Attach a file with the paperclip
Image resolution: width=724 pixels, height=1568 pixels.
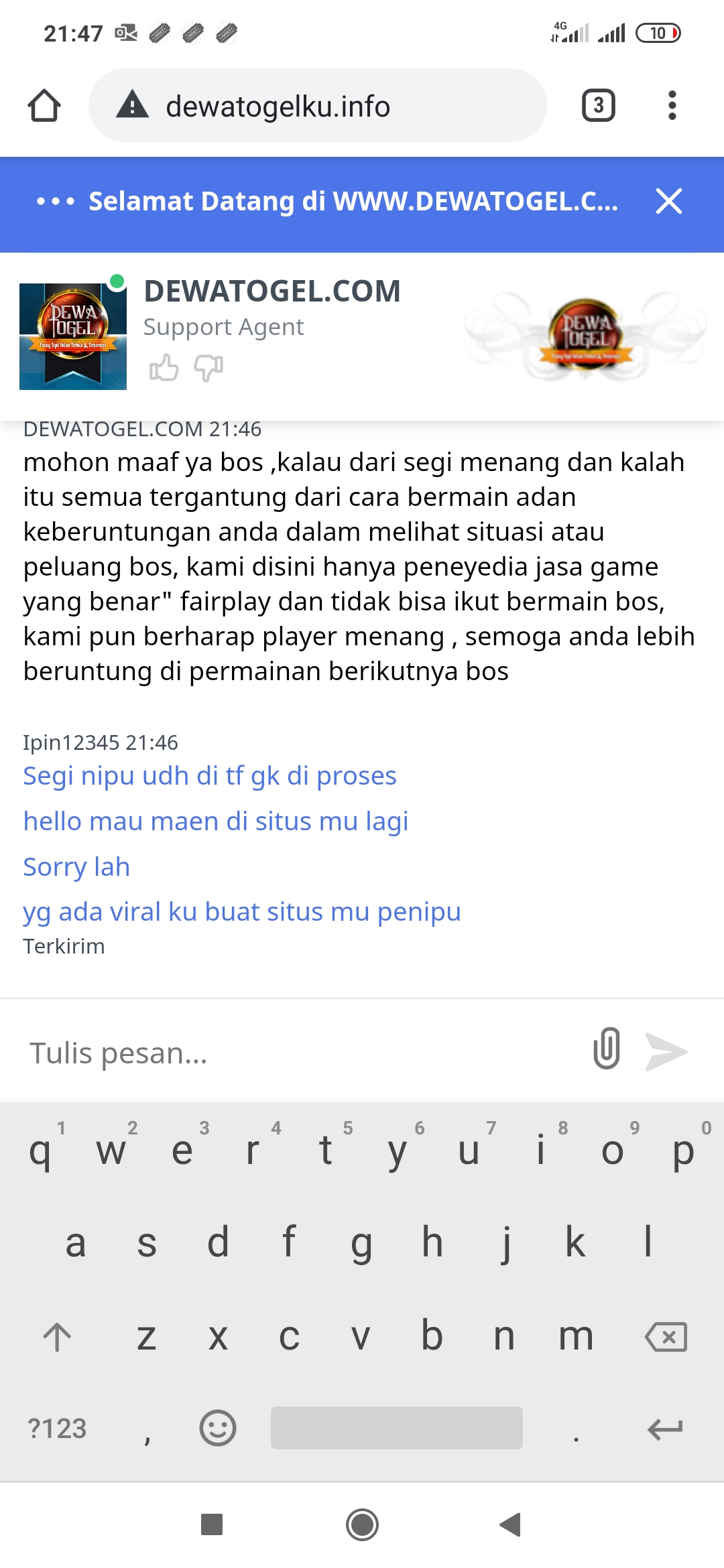click(x=607, y=1049)
